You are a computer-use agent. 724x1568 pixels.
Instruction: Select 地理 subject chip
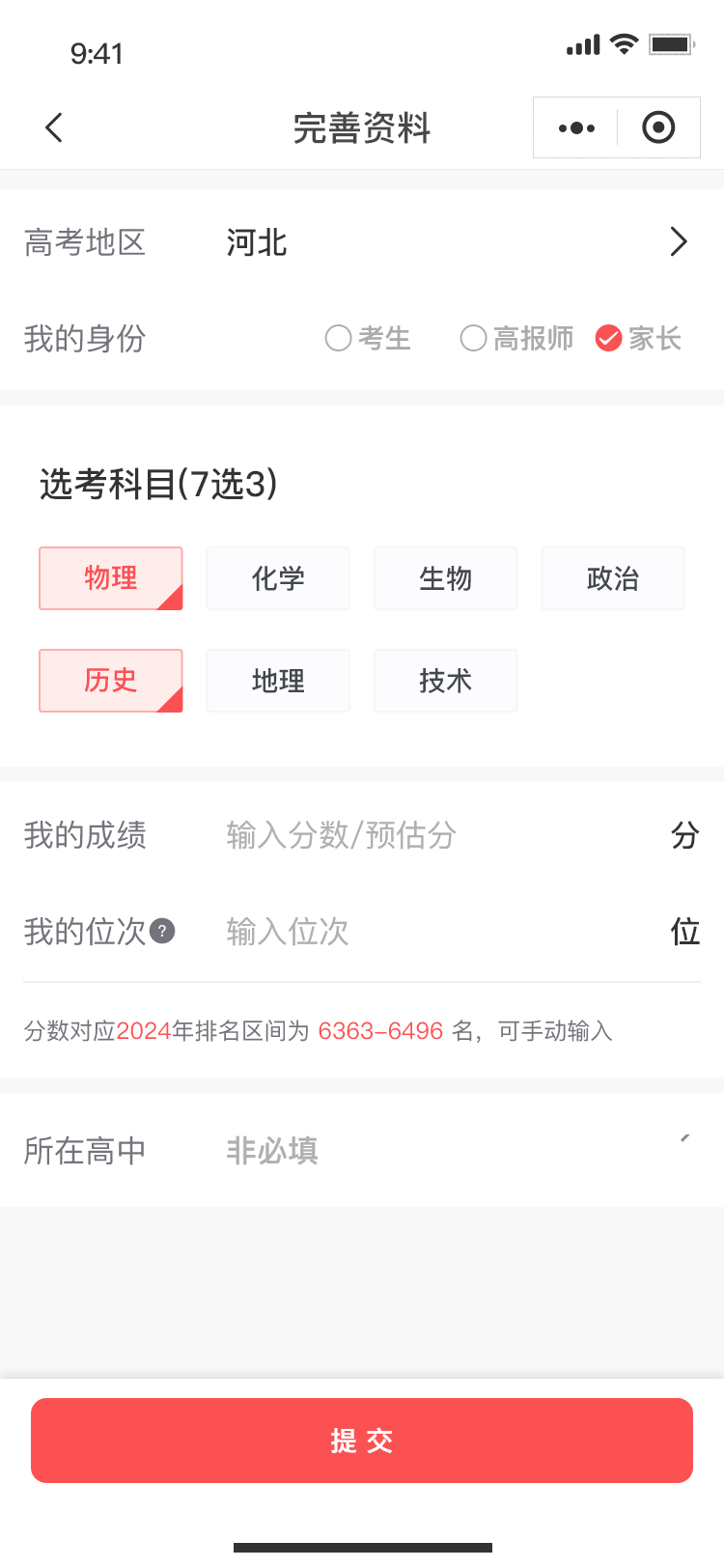(x=278, y=681)
